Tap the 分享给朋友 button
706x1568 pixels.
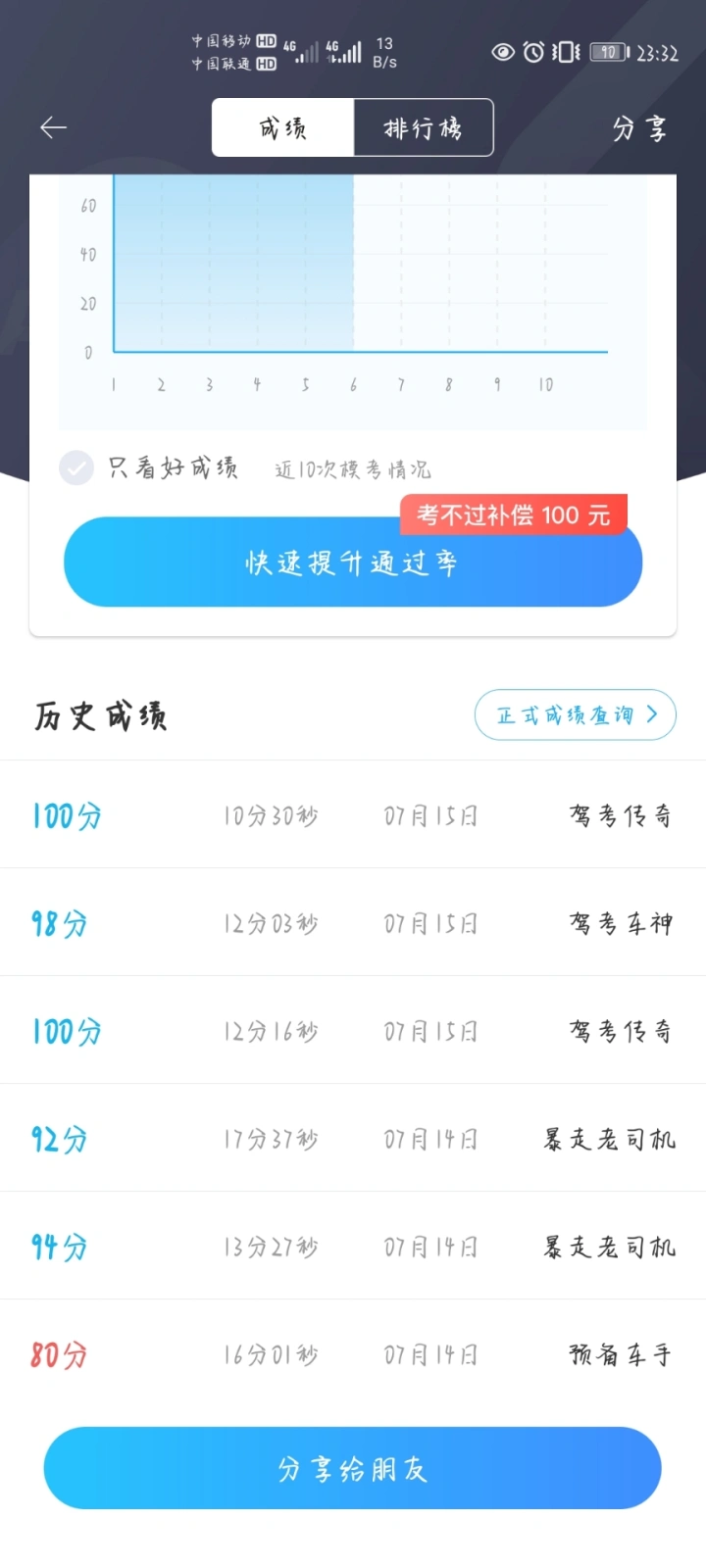point(353,1468)
